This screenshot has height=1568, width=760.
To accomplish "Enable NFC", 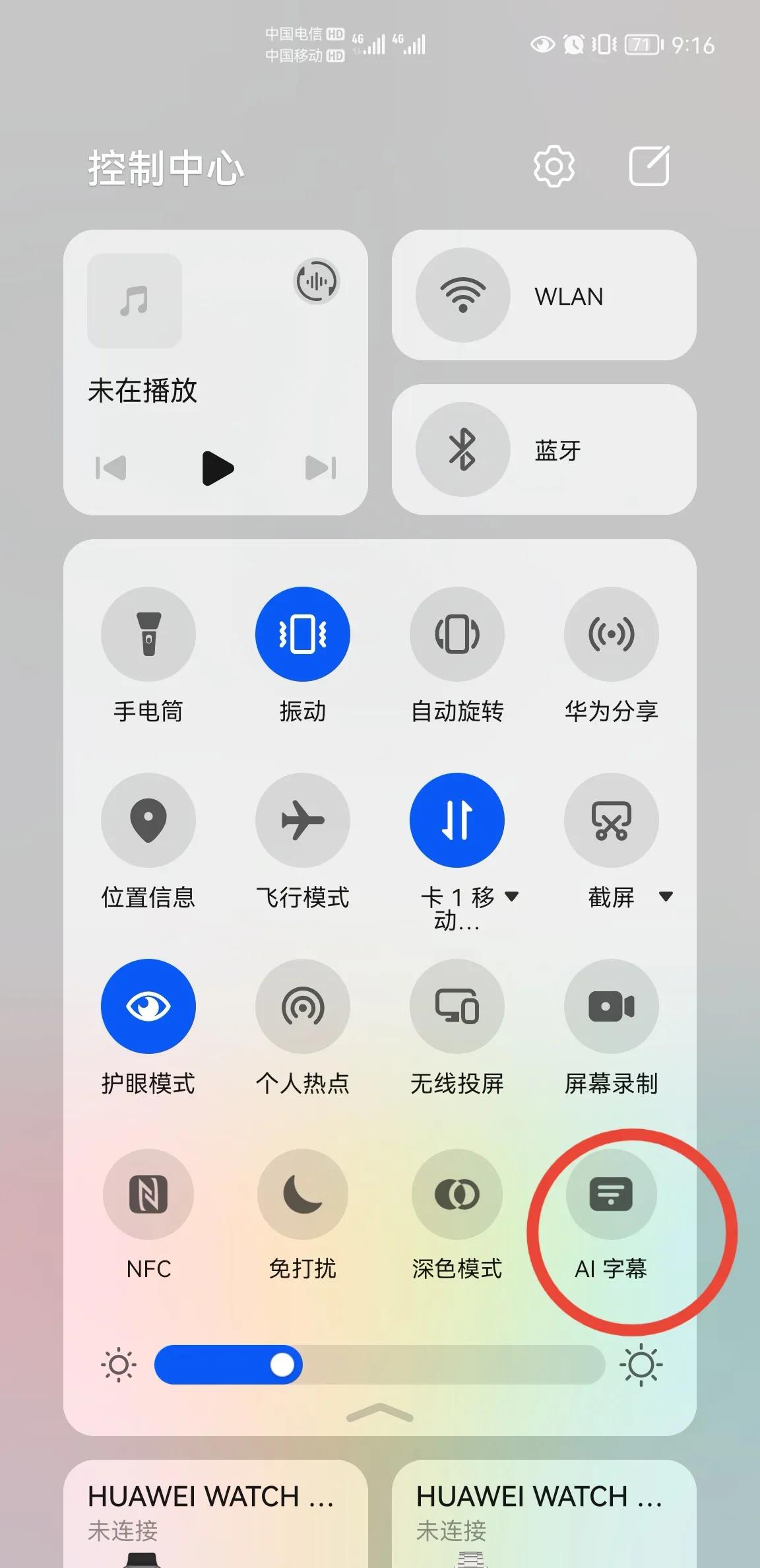I will 148,1193.
